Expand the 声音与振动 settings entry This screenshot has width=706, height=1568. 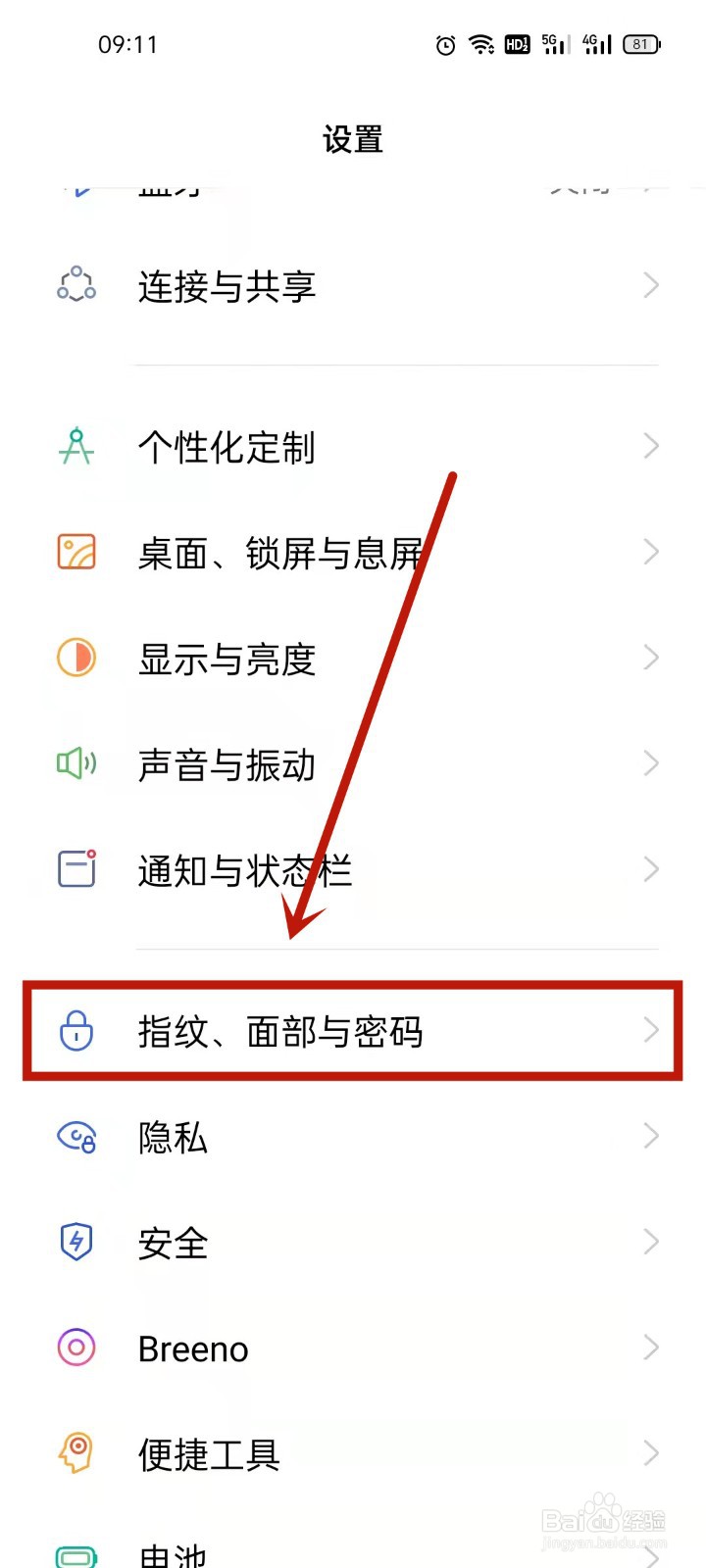(x=353, y=763)
